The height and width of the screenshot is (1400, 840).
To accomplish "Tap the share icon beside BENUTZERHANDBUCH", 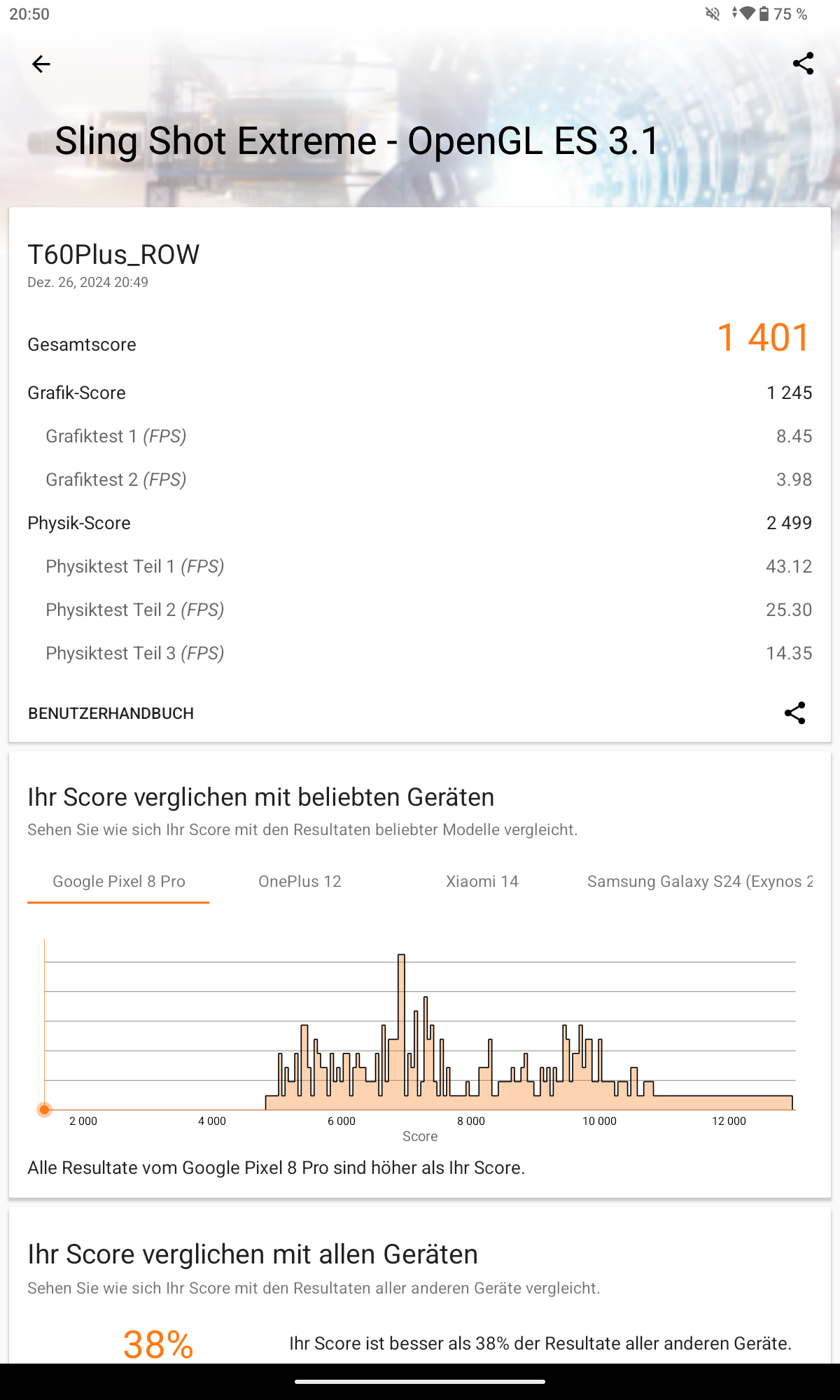I will click(794, 713).
